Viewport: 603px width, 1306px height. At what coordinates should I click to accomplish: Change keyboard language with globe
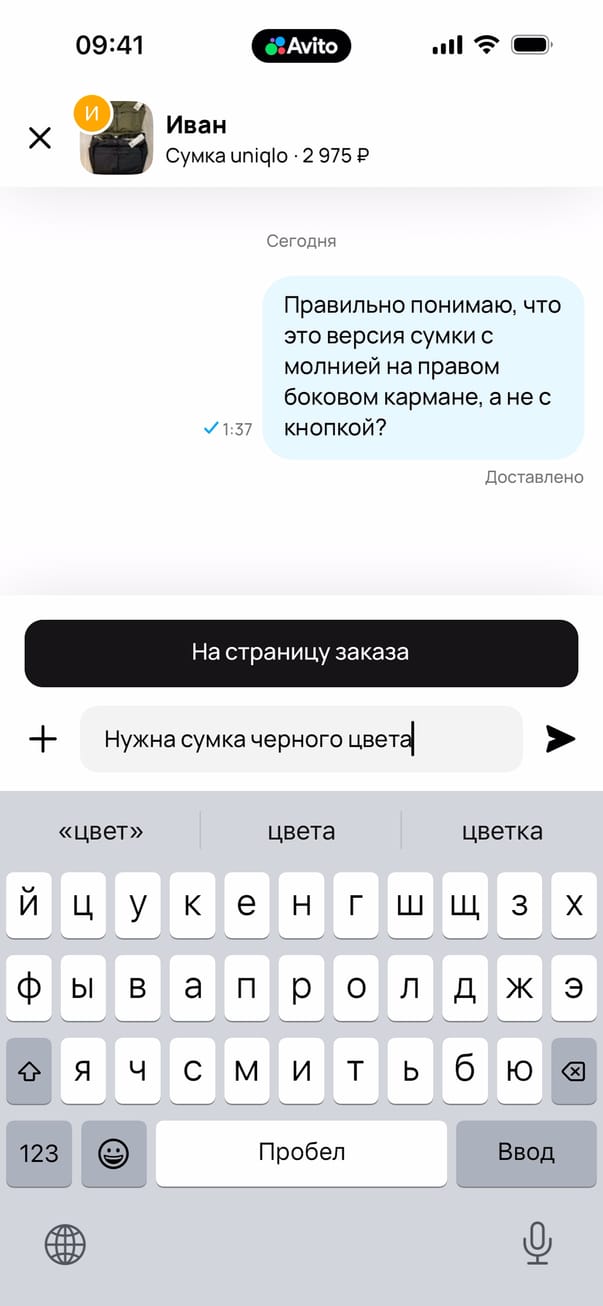65,1245
